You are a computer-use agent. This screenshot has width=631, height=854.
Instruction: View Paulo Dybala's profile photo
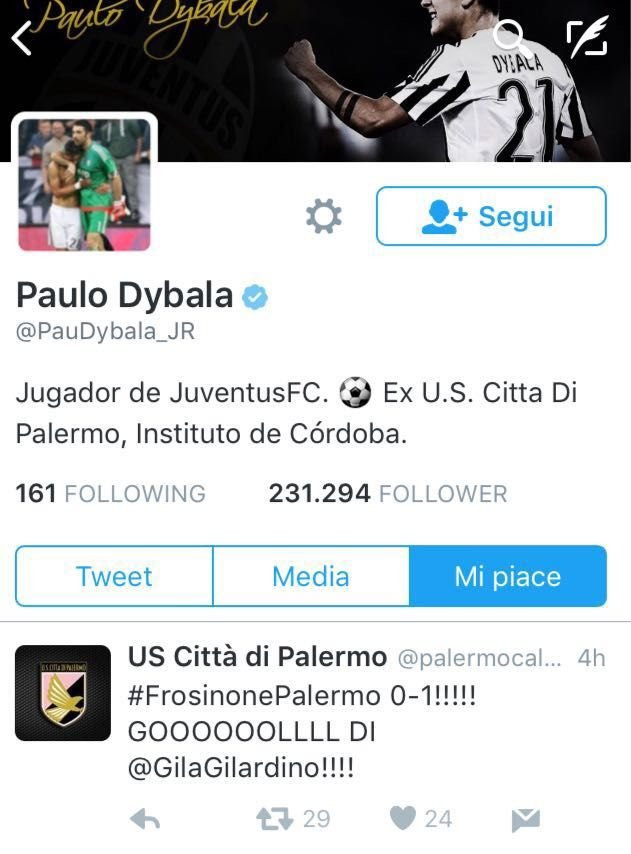coord(84,184)
